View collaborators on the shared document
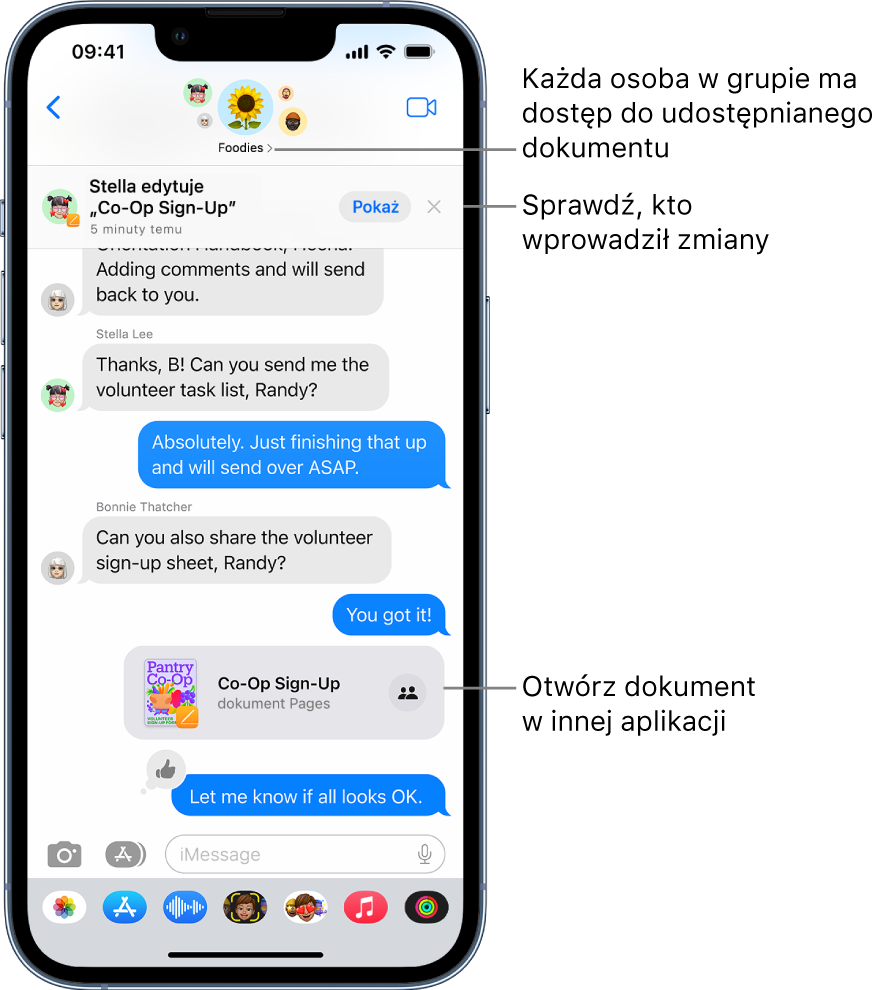 coord(407,692)
